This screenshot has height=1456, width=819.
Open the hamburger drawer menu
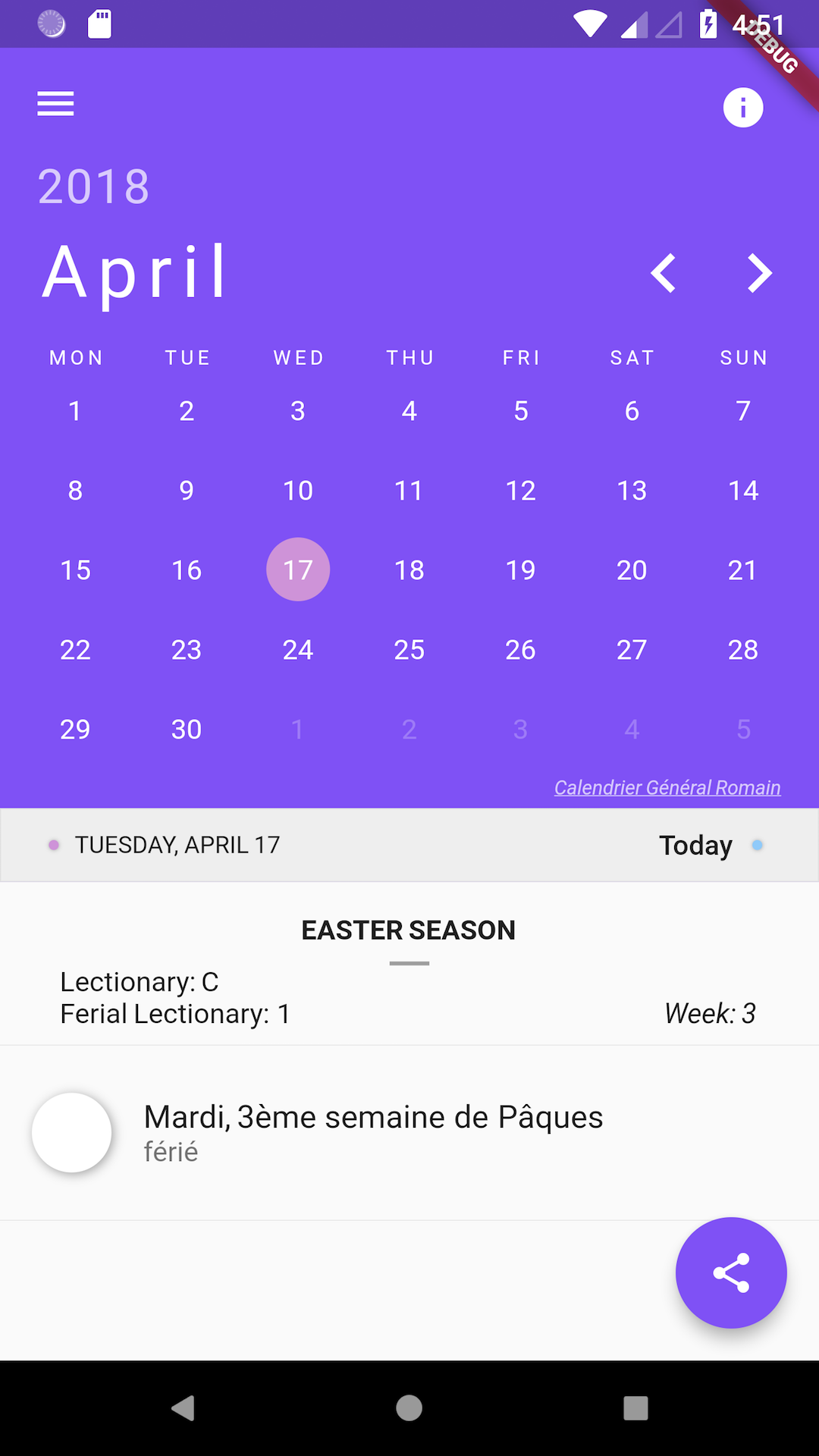tap(55, 104)
